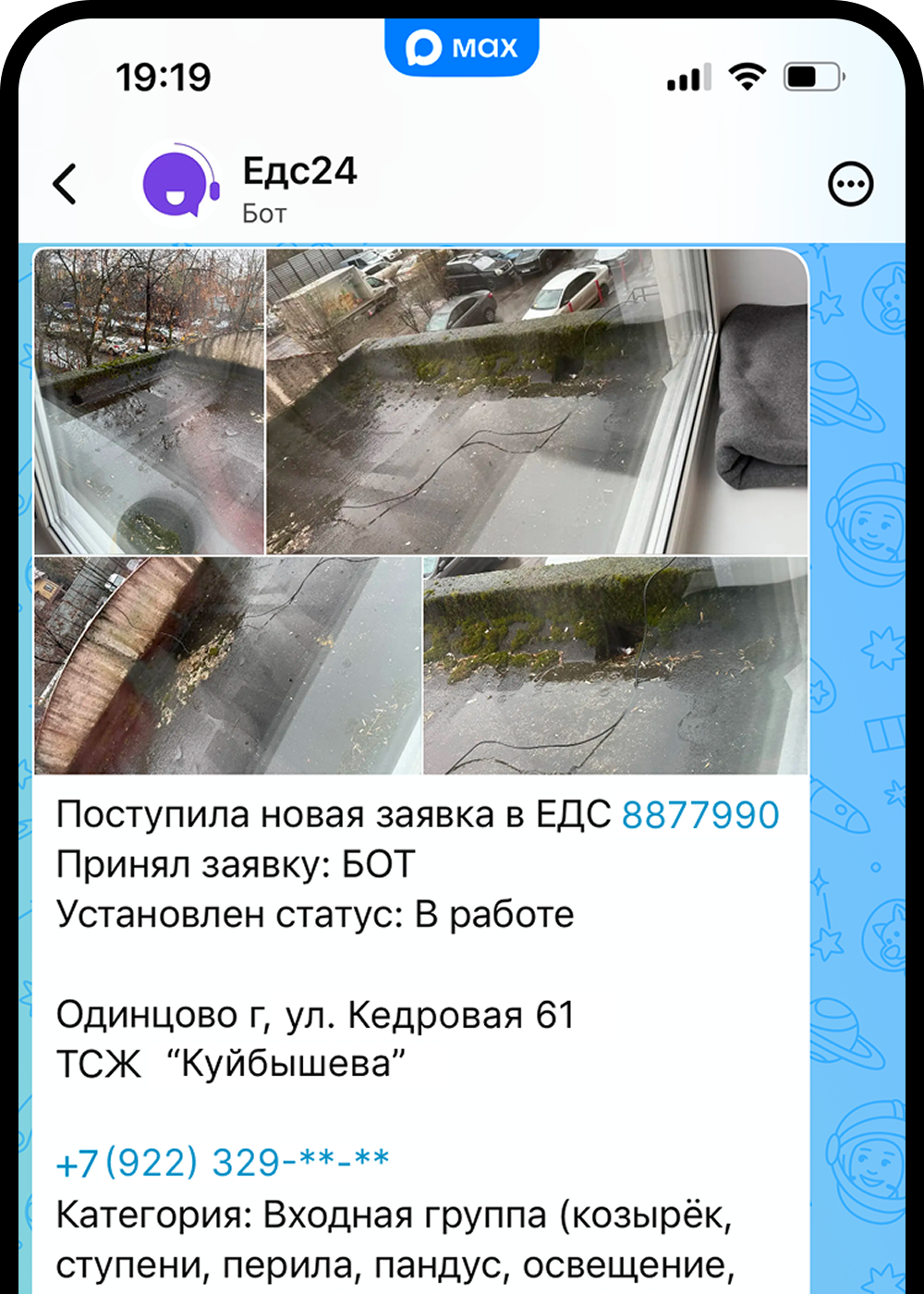Tap the phone number +7(922) 329-**-**

[x=223, y=1163]
